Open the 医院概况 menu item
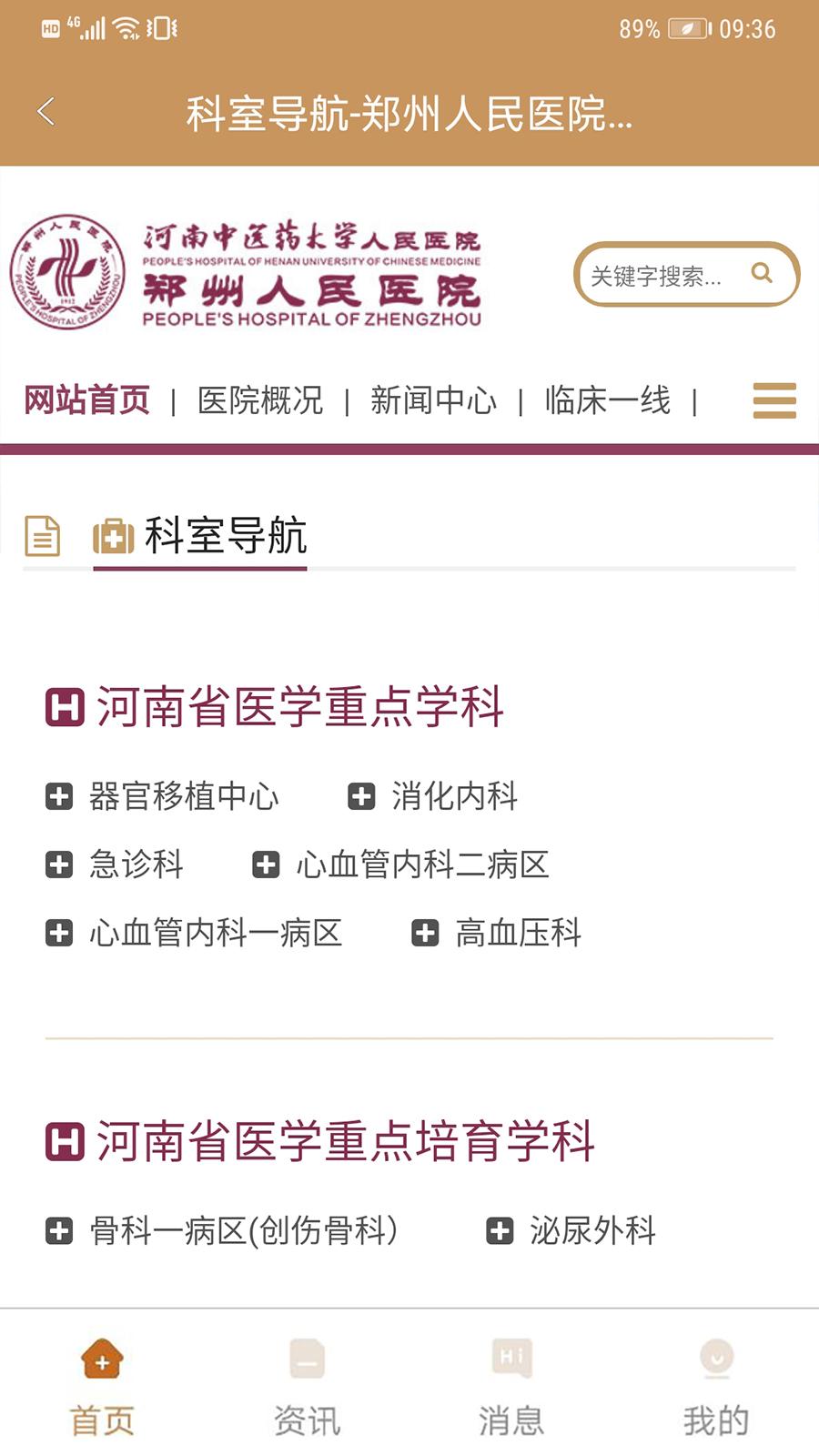 coord(259,400)
